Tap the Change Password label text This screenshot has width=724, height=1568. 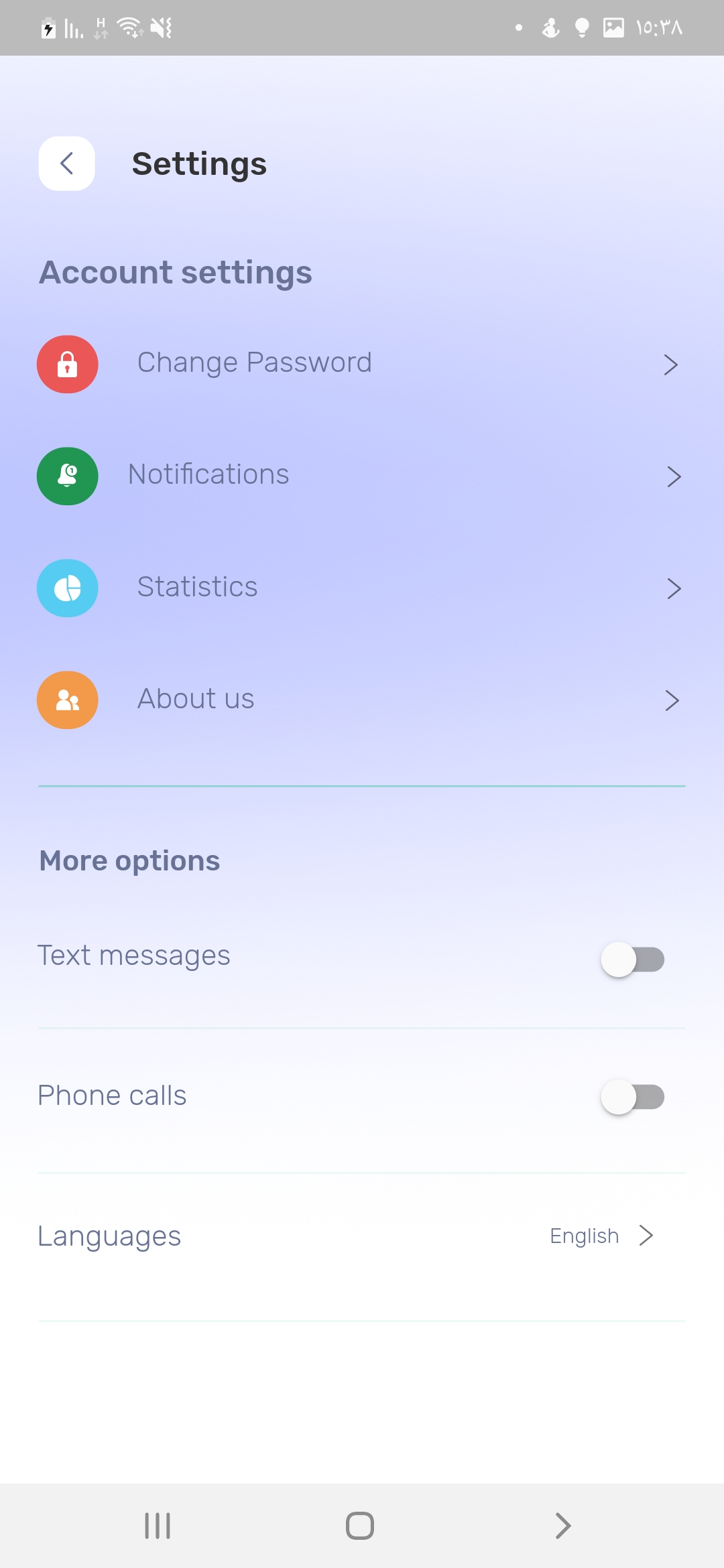click(x=253, y=362)
